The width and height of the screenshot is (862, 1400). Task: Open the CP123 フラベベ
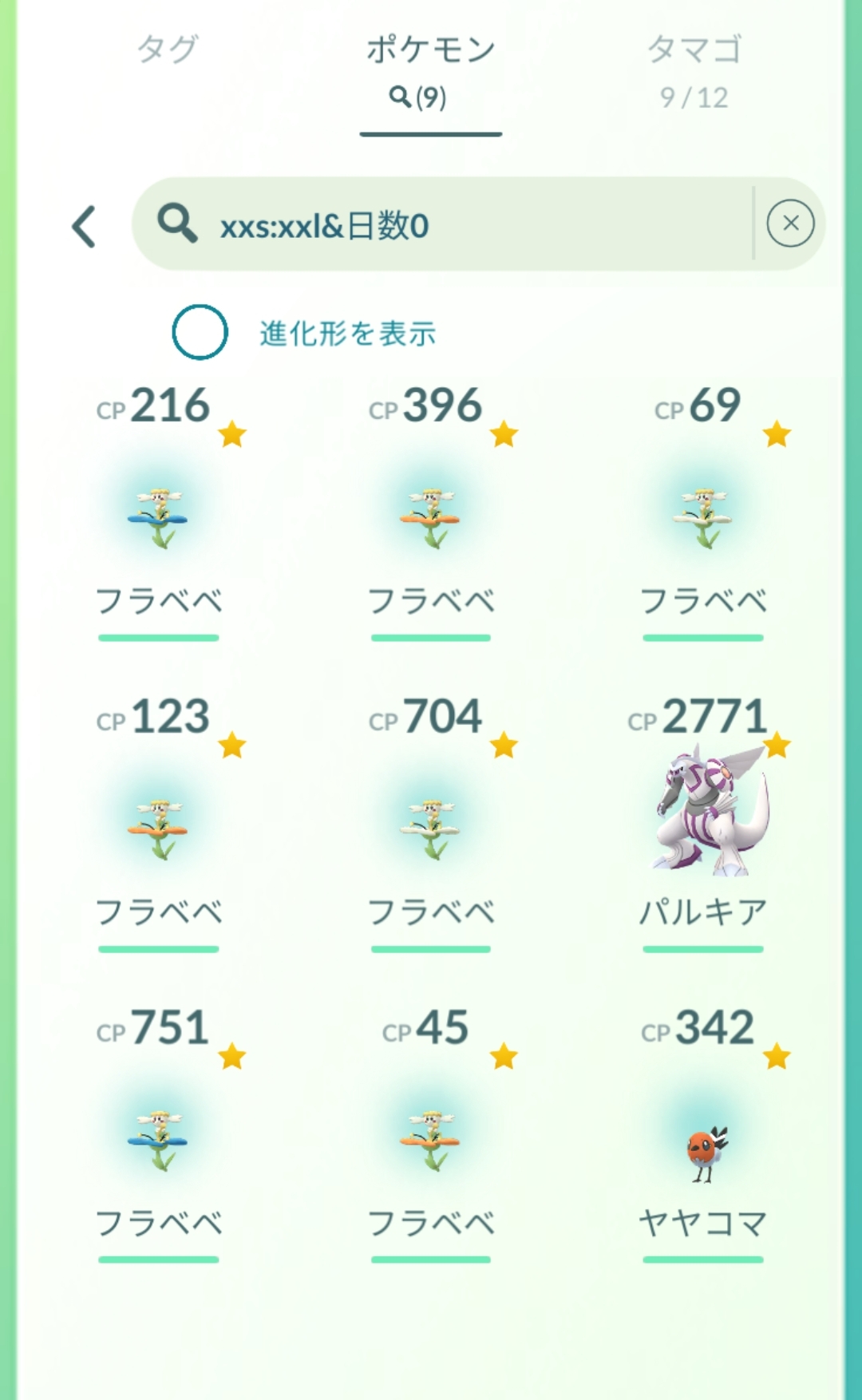159,822
